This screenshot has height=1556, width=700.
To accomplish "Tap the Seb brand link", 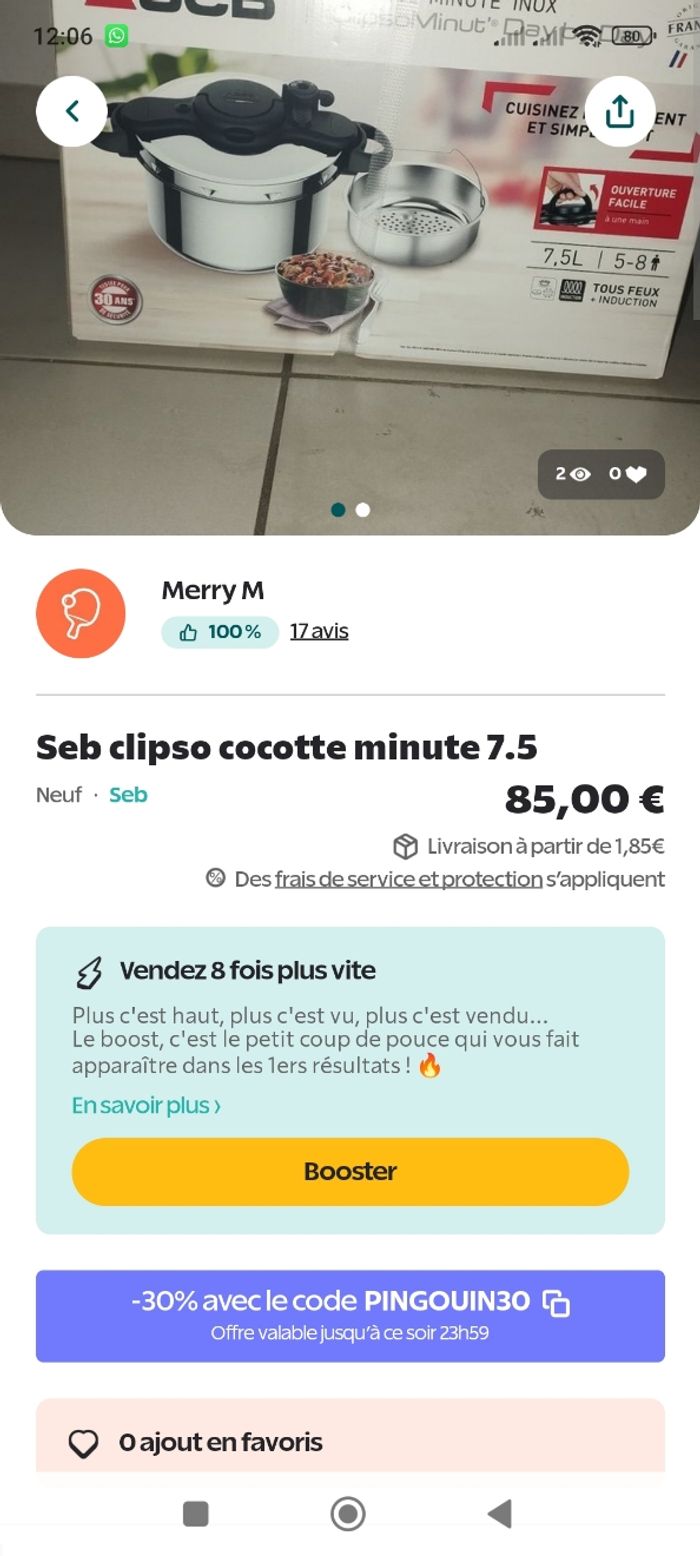I will 128,795.
